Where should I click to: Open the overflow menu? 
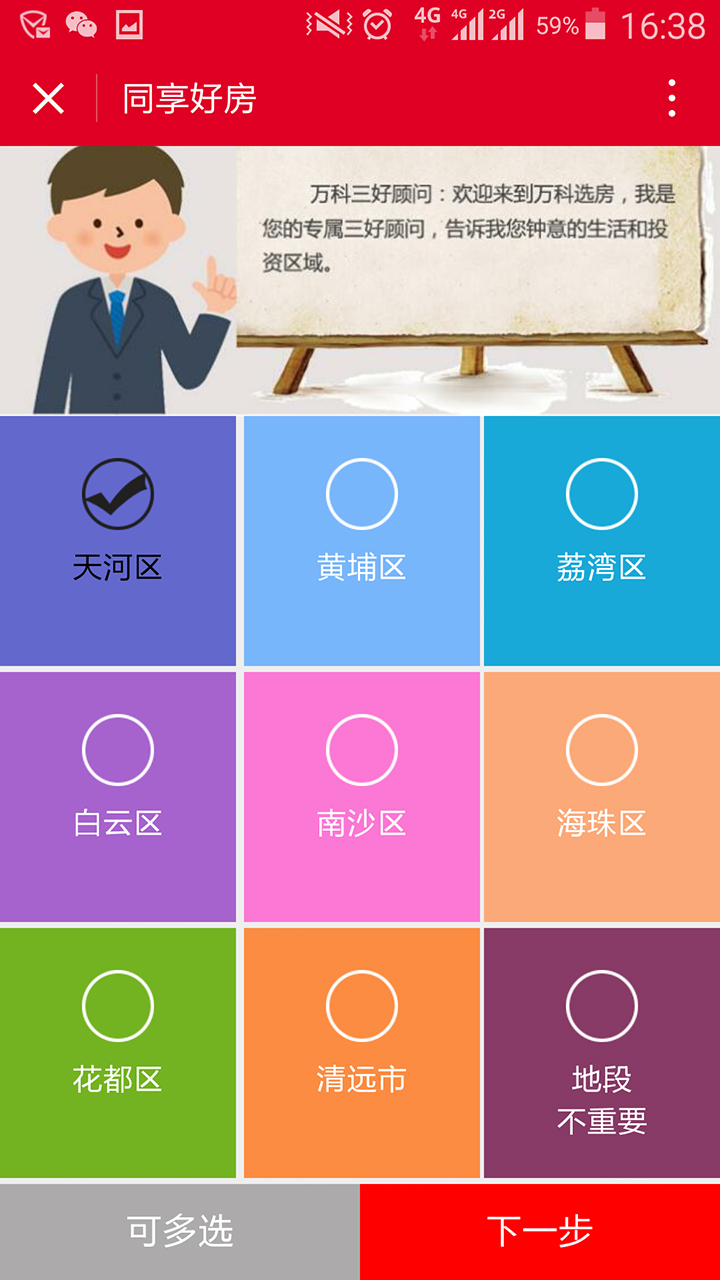point(672,99)
